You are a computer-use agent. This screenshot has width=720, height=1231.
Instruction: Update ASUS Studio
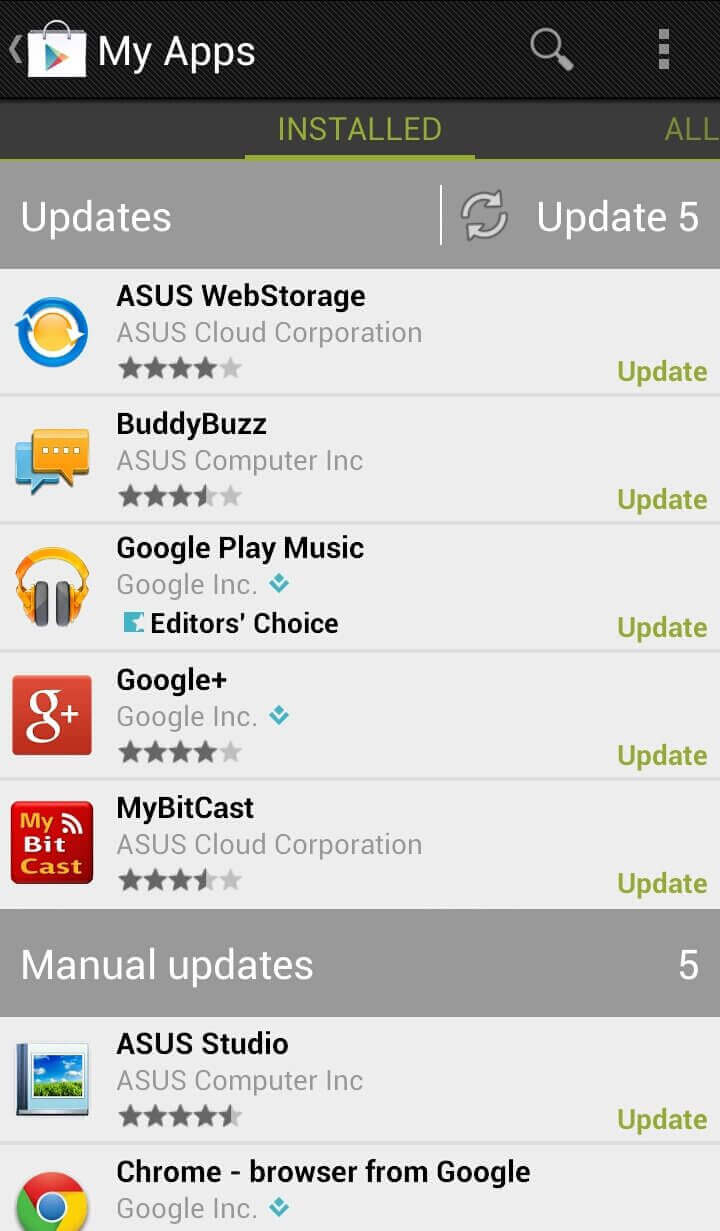point(661,1120)
